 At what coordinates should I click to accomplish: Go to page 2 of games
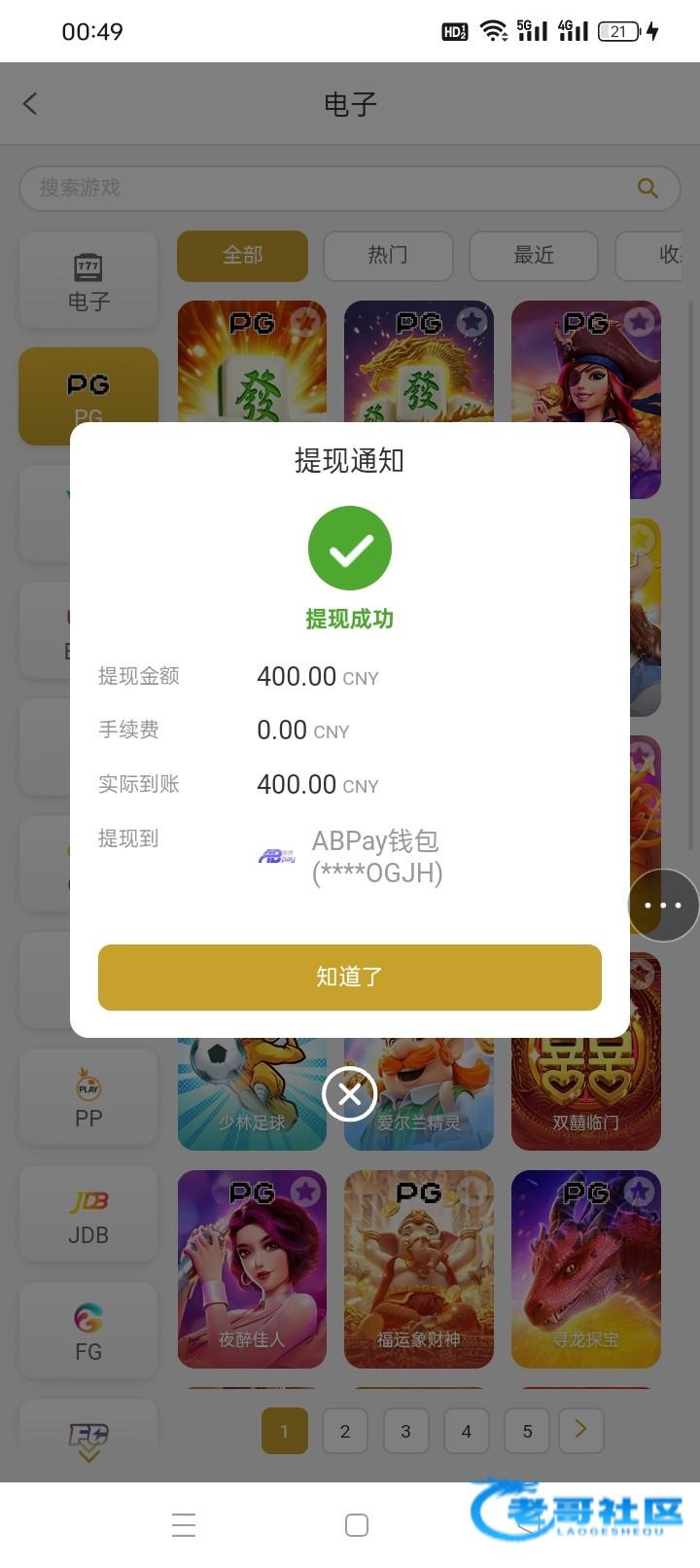pos(345,1431)
